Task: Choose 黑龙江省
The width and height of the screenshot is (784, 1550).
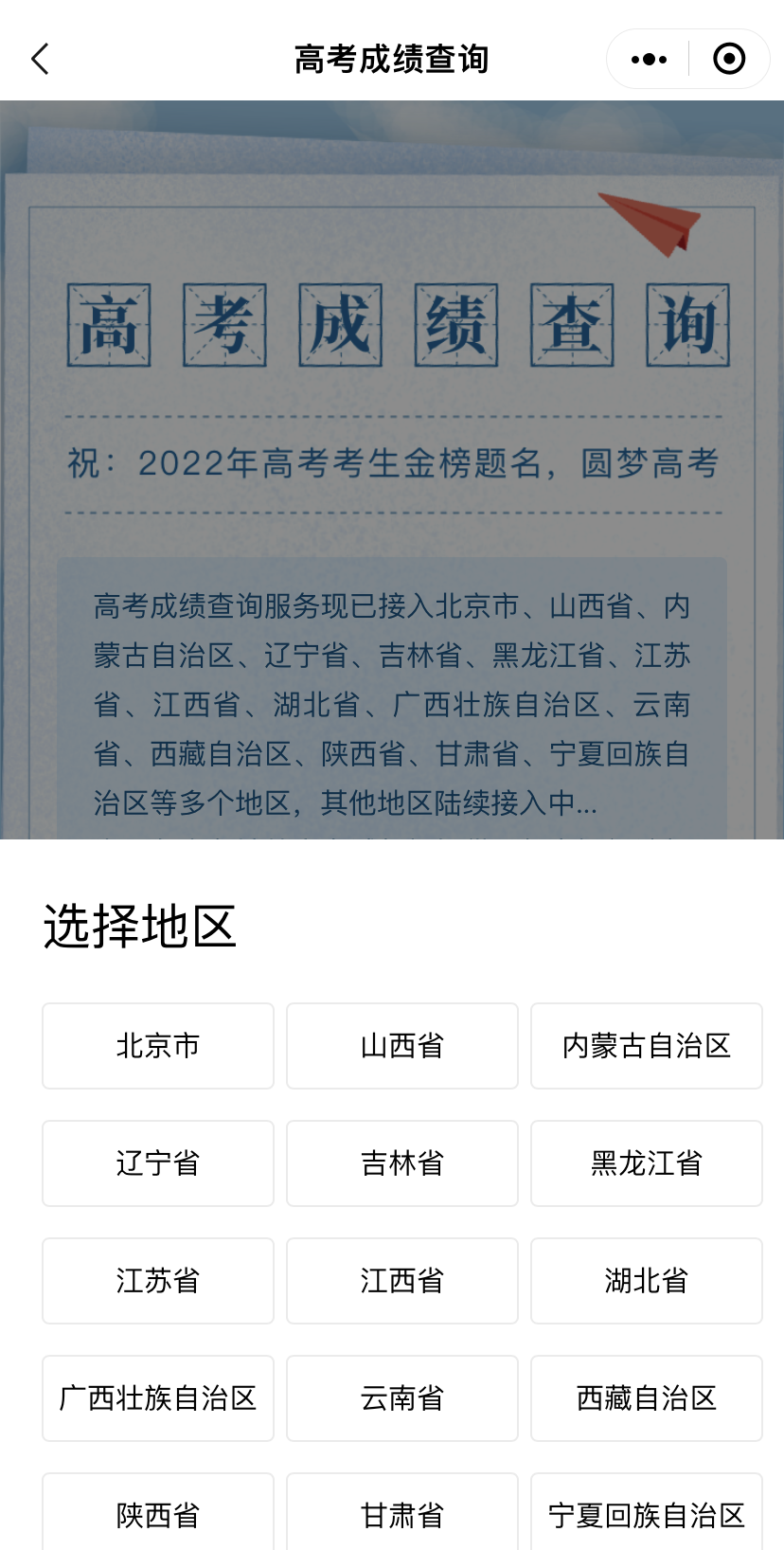Action: tap(647, 1163)
